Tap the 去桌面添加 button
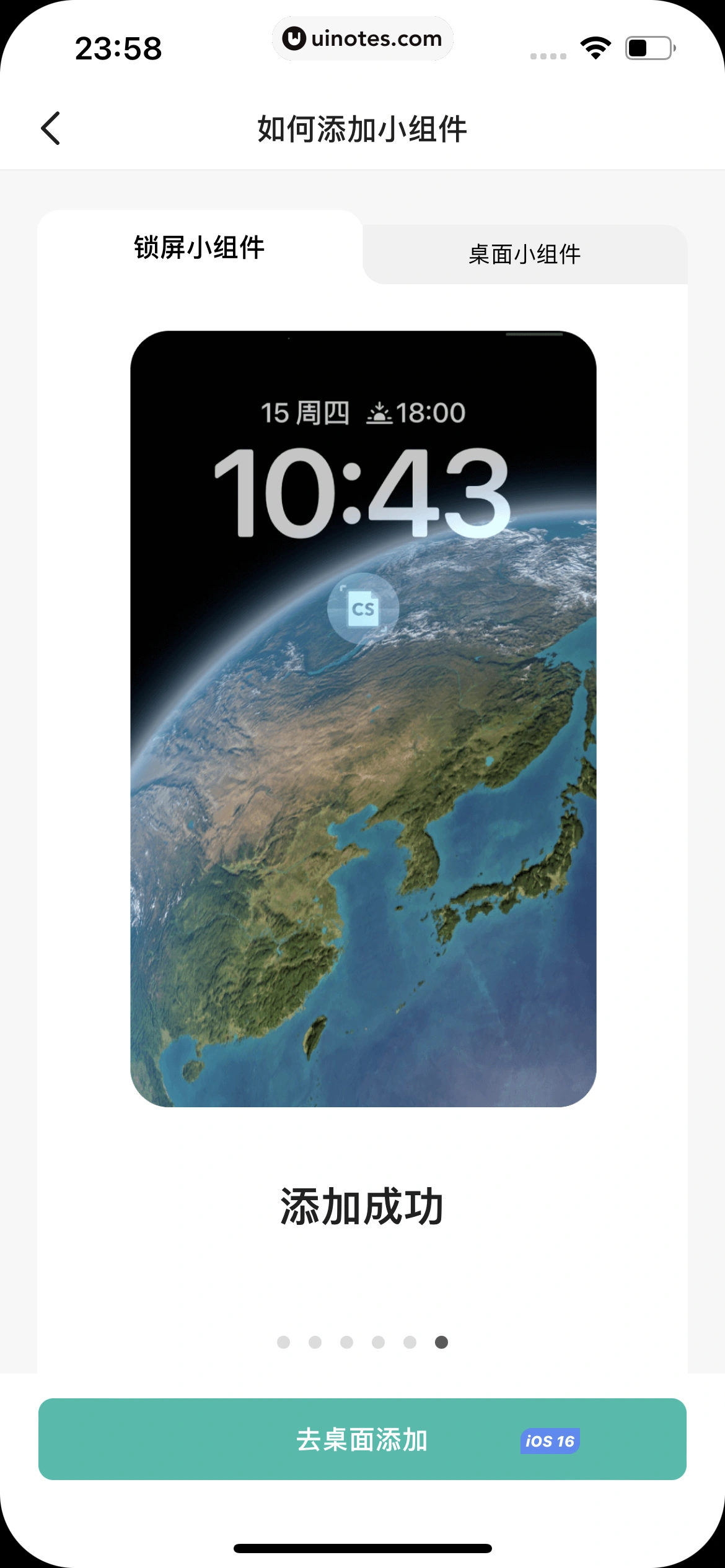Viewport: 725px width, 1568px height. (x=362, y=1439)
